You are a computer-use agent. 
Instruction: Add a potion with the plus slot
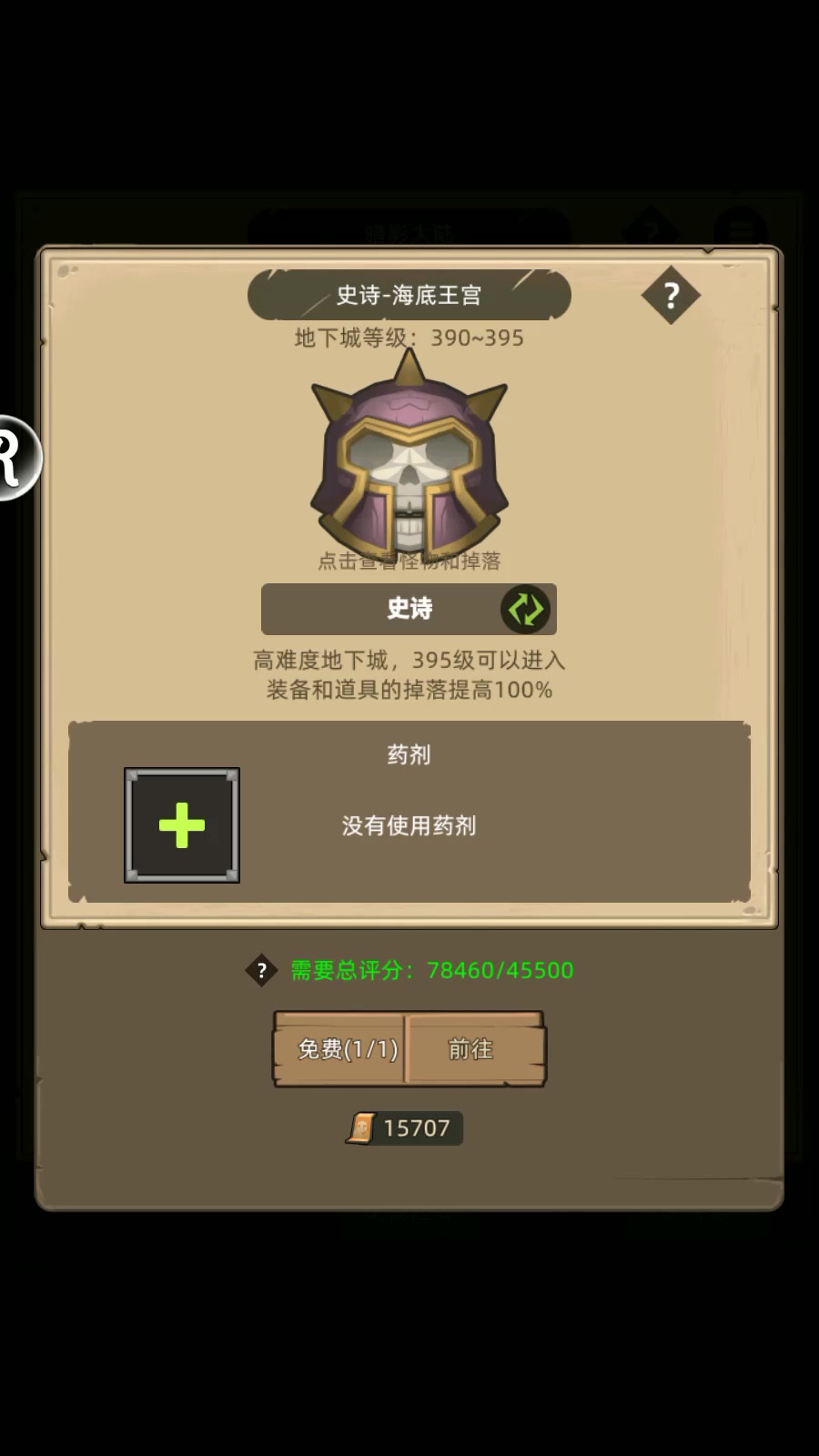click(x=182, y=825)
